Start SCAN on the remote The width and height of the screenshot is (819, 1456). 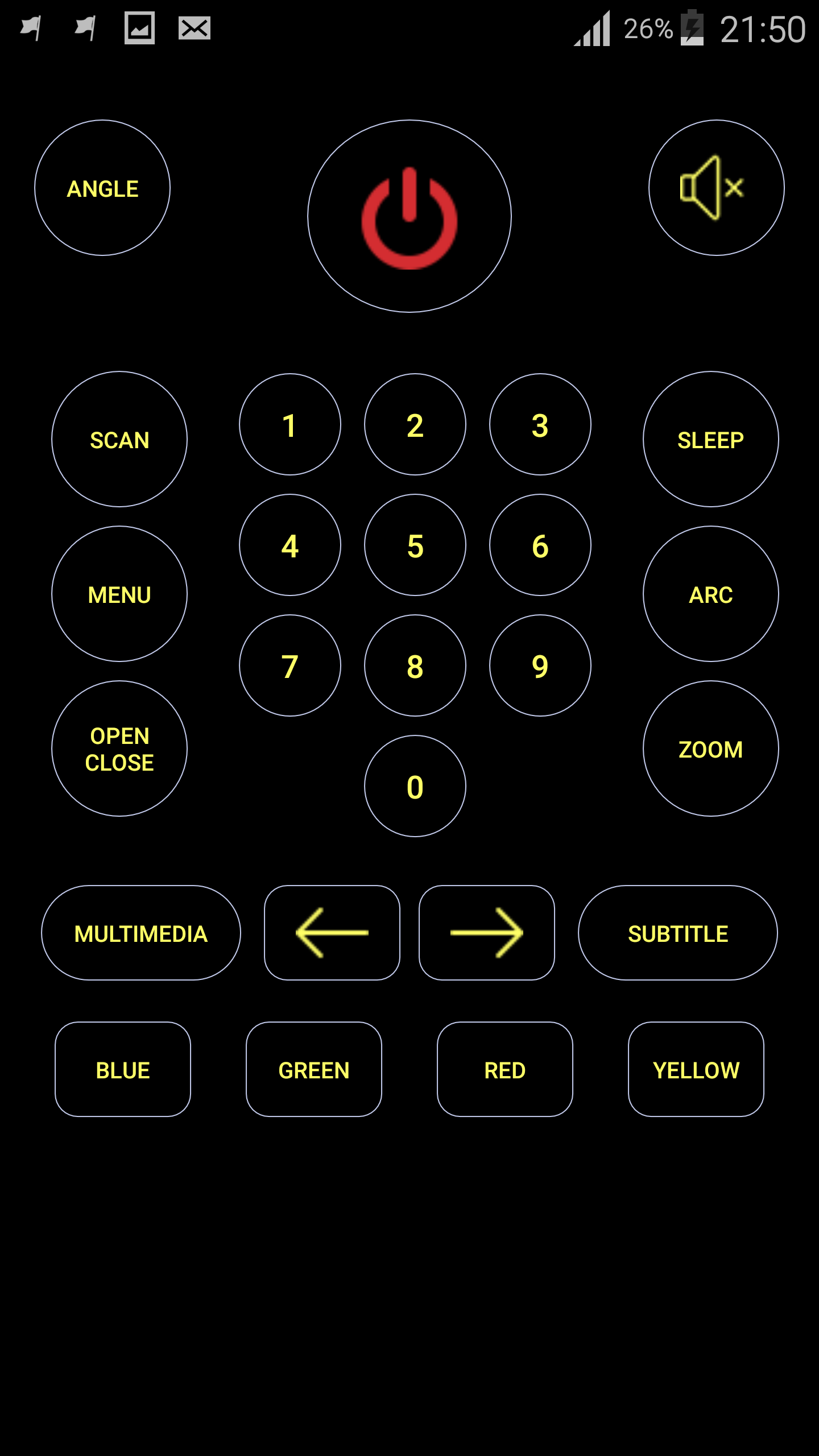(119, 439)
